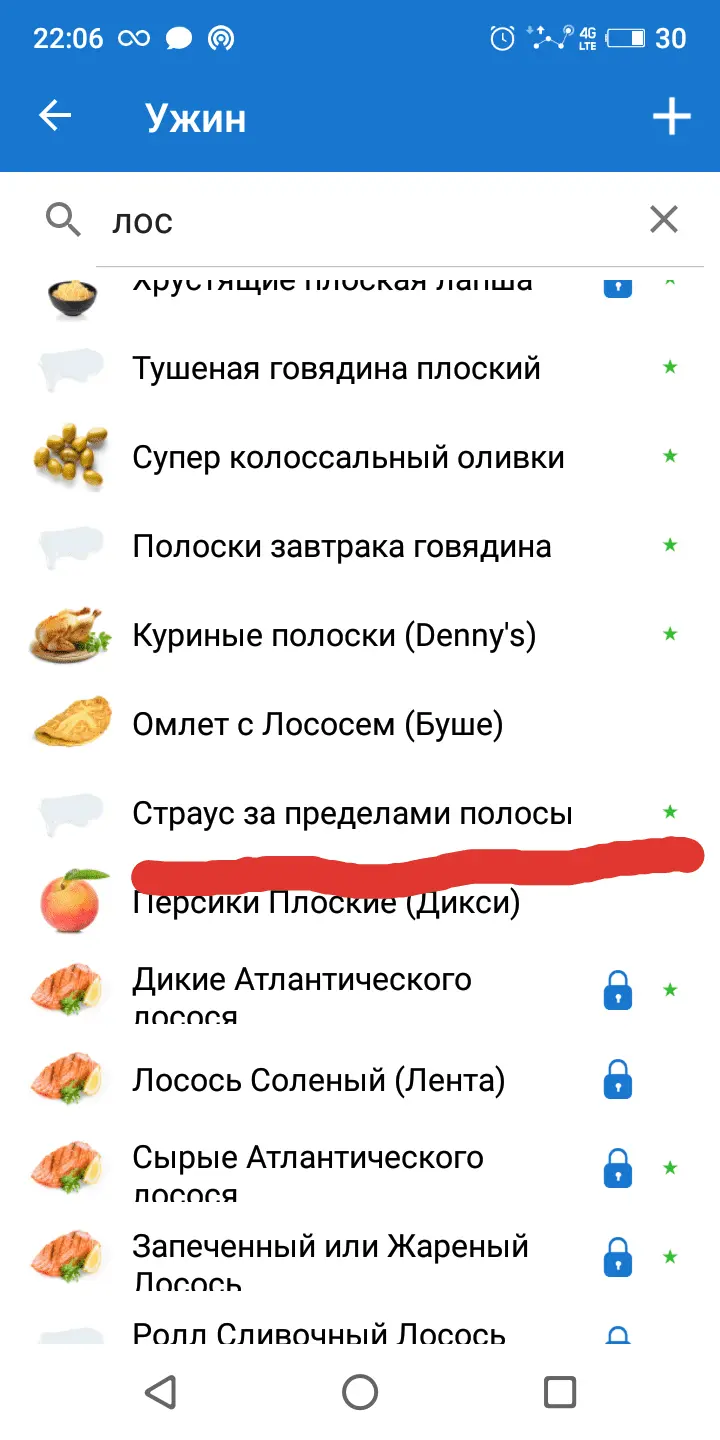This screenshot has width=720, height=1440.
Task: Open Страус за пределами полосы
Action: point(352,814)
